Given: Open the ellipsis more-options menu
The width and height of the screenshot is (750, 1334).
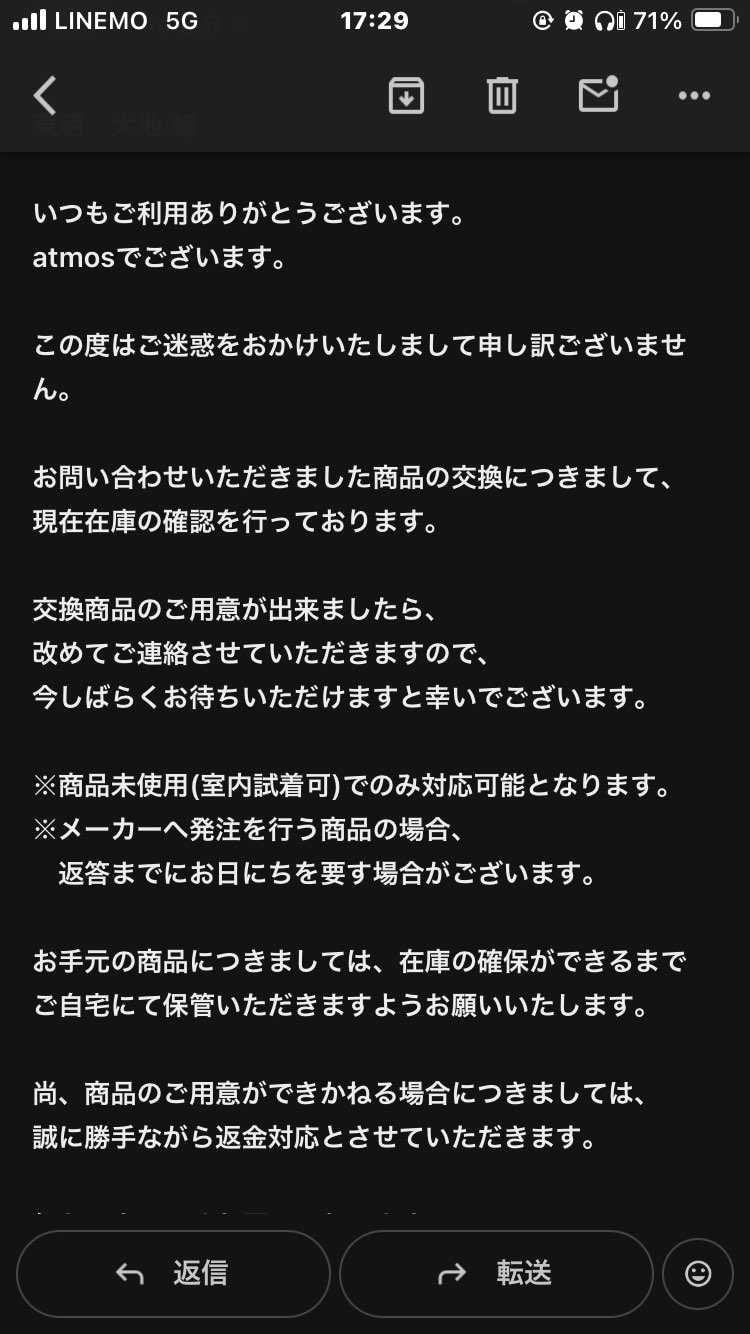Looking at the screenshot, I should 694,95.
